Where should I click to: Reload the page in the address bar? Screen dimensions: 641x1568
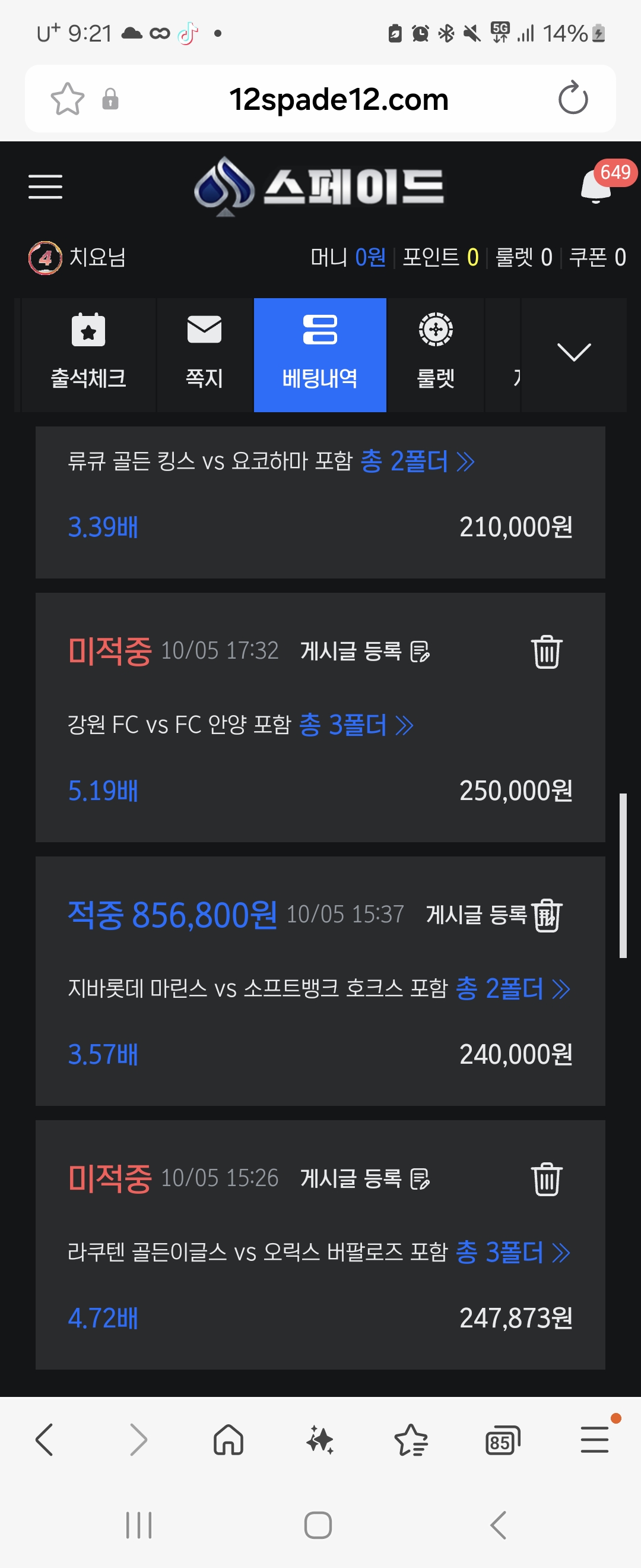point(573,99)
